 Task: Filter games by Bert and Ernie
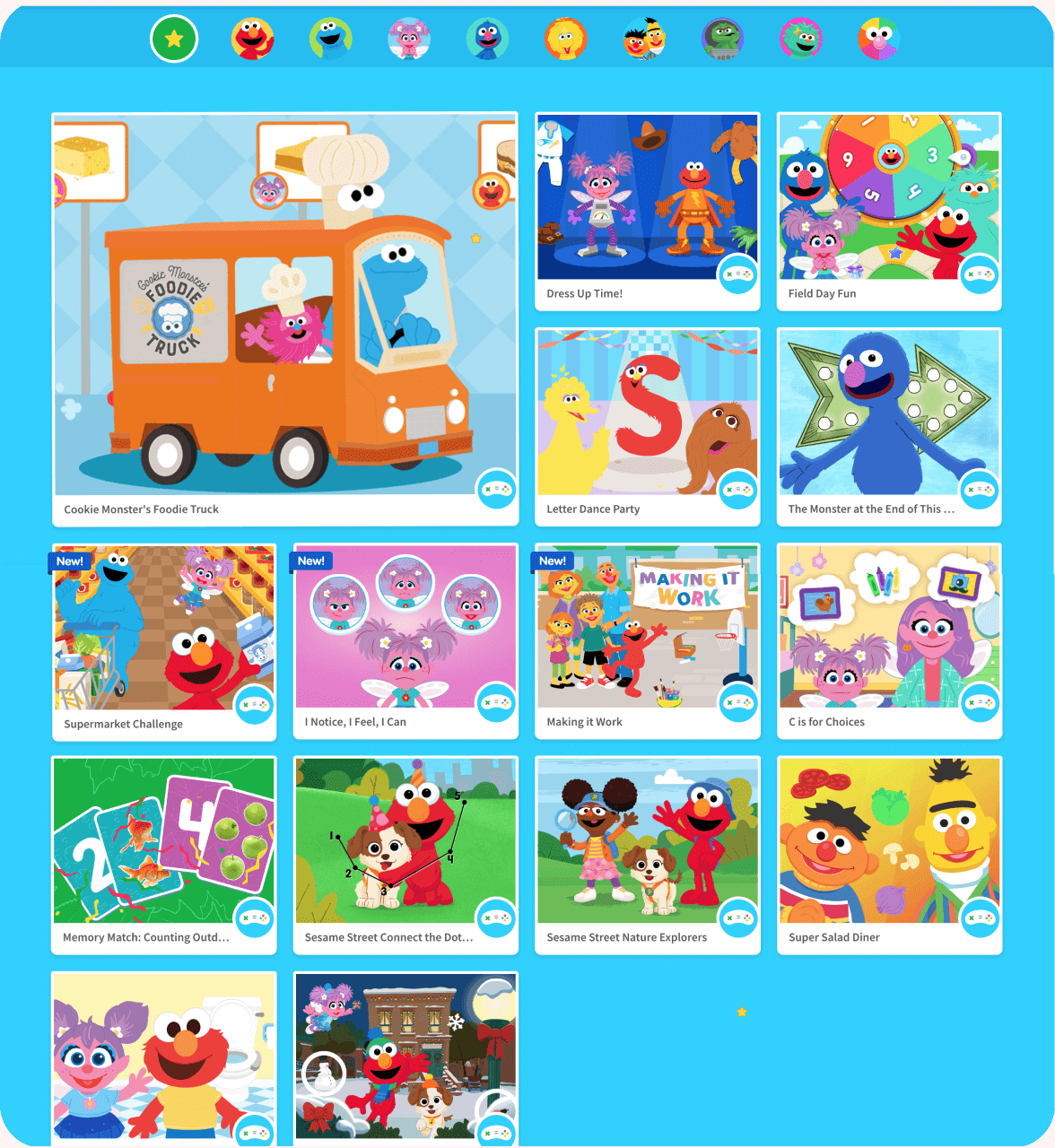tap(644, 39)
